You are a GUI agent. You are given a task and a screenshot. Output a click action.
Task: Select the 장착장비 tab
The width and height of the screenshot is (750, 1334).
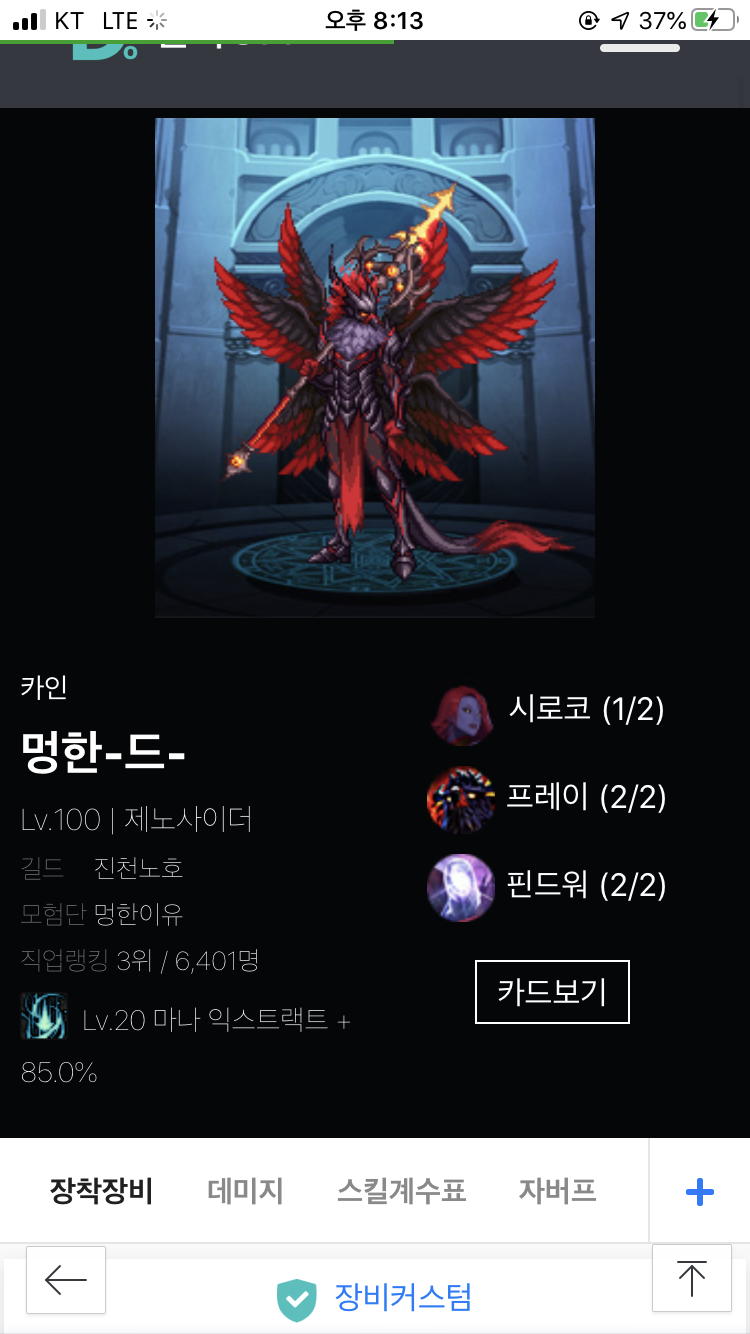point(101,1191)
